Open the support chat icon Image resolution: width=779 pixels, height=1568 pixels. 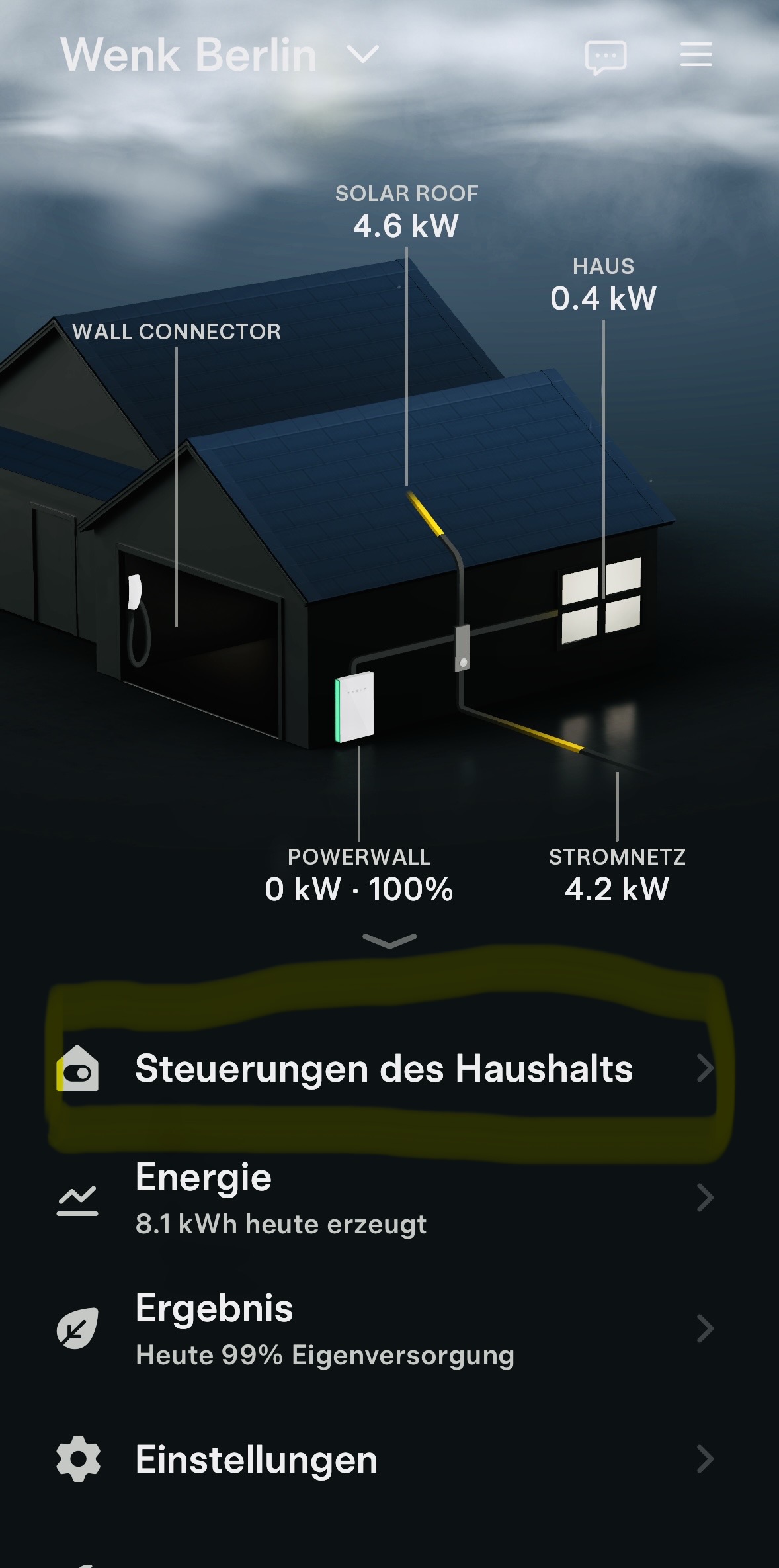(x=606, y=58)
